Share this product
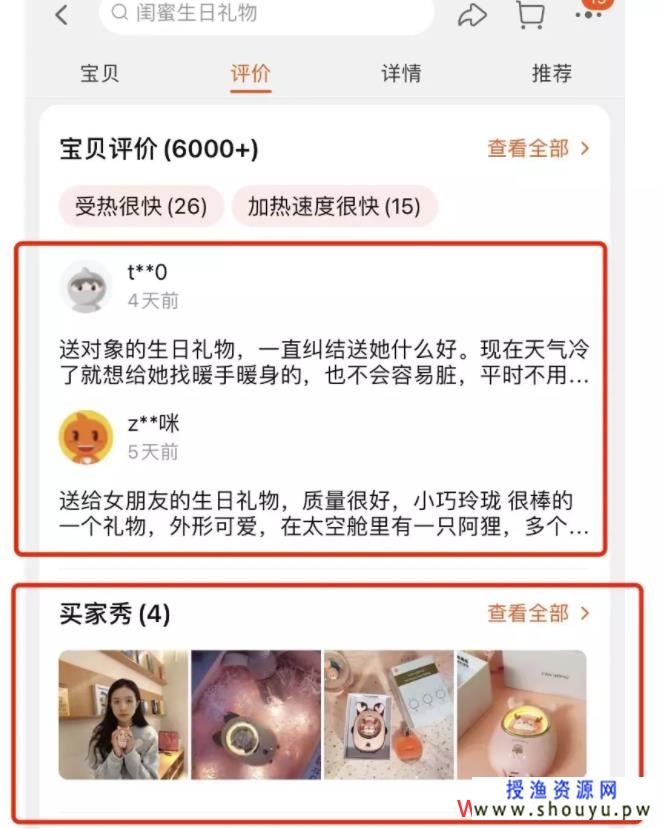 click(x=471, y=14)
